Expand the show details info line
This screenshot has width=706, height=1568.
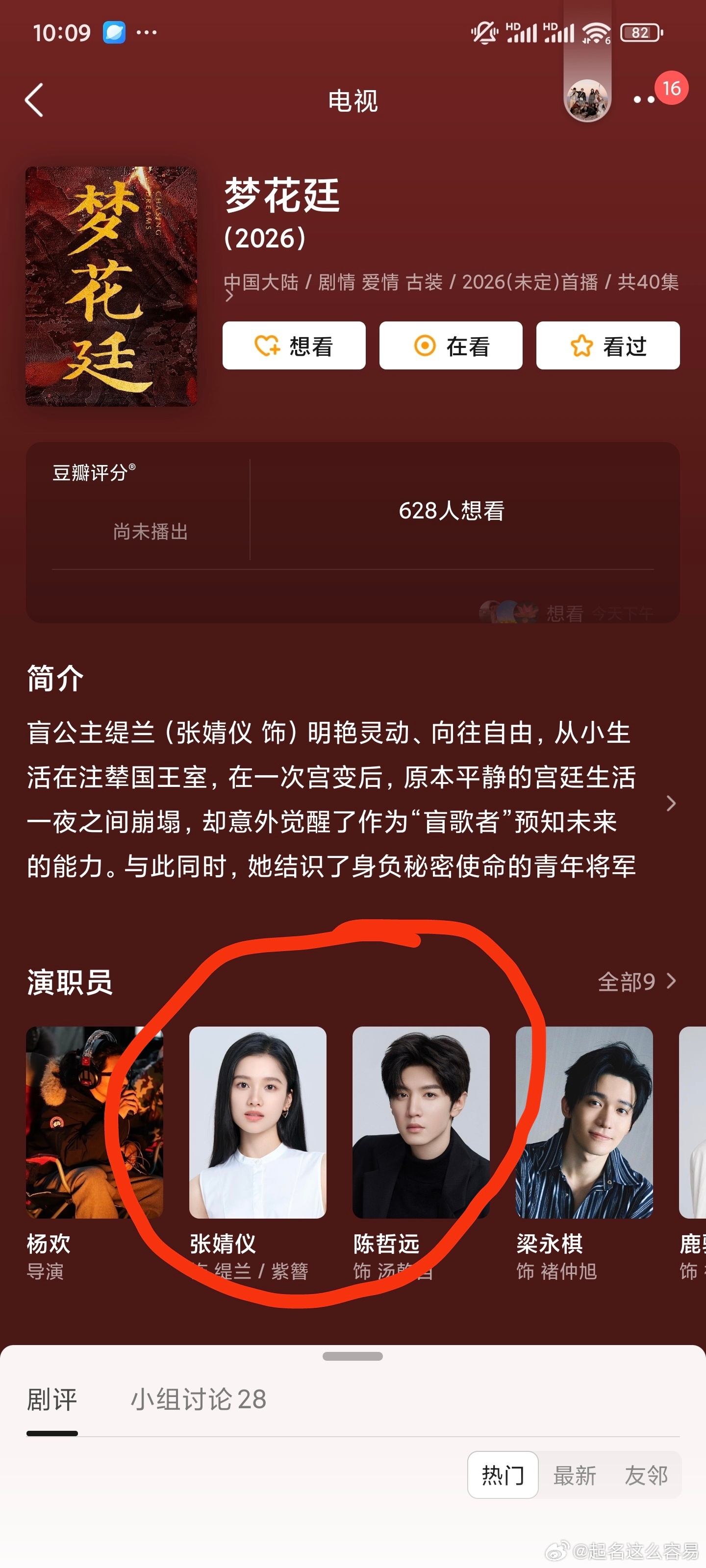coord(451,286)
